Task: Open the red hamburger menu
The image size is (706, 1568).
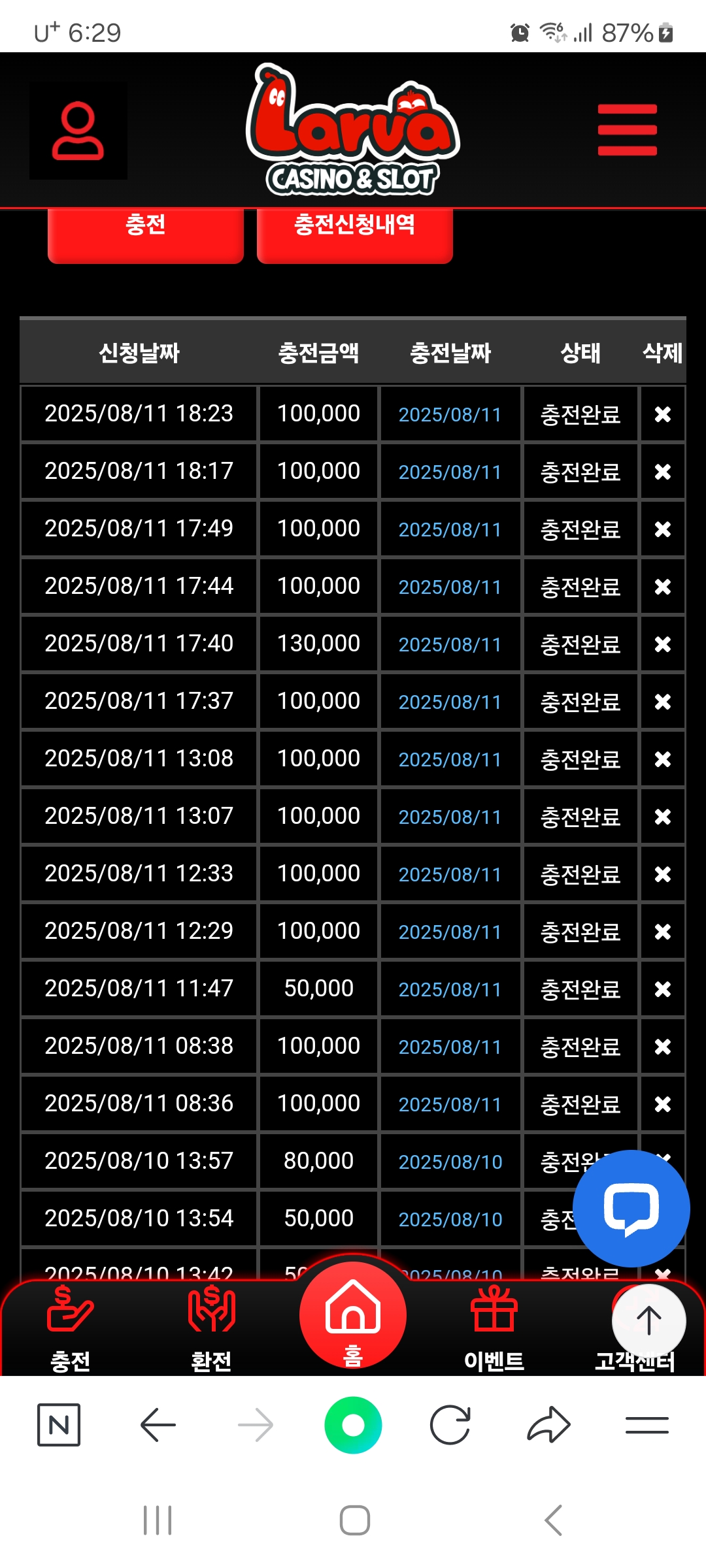Action: [x=627, y=130]
